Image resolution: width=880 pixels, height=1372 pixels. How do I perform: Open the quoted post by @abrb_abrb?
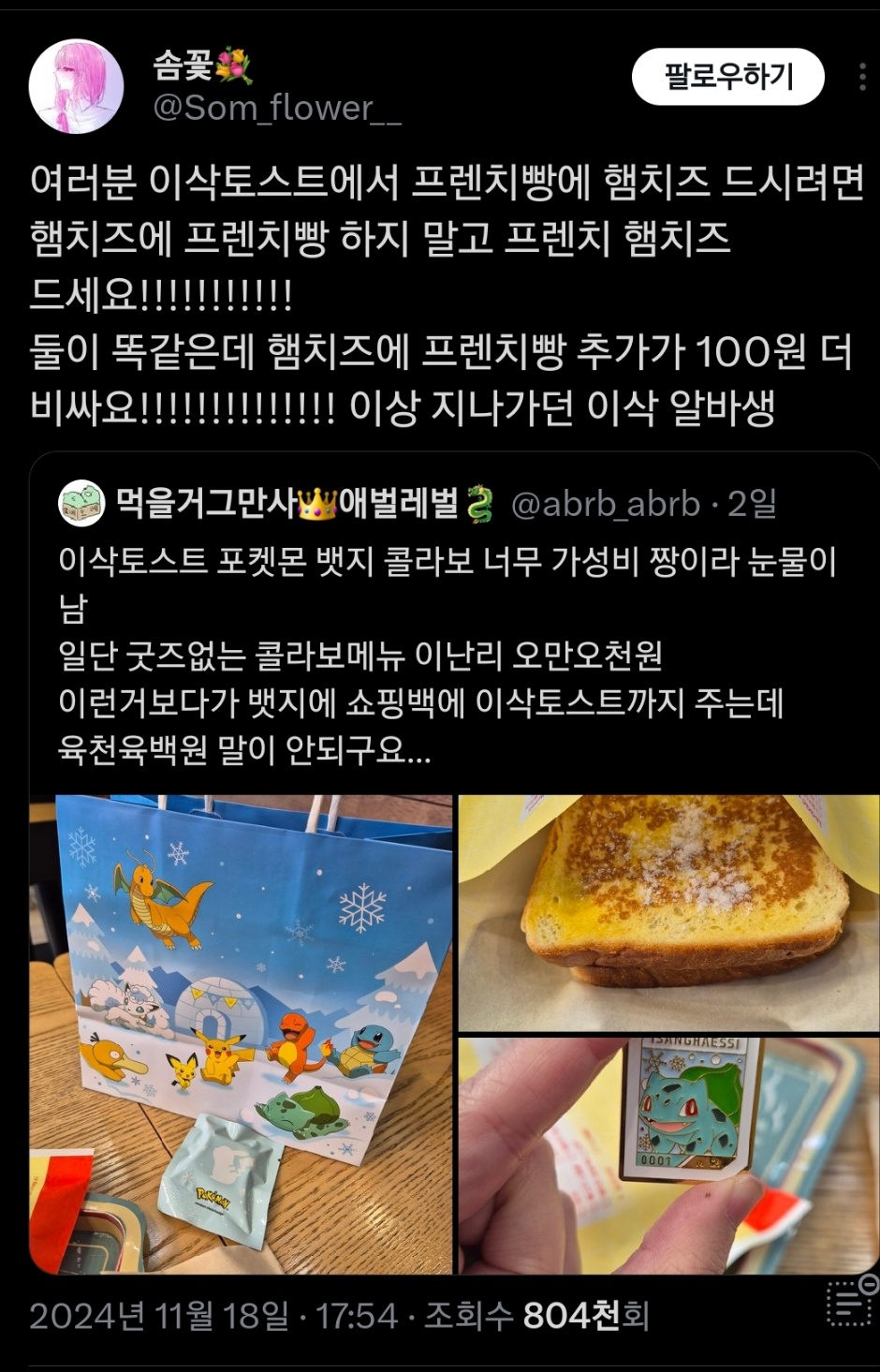click(x=449, y=656)
